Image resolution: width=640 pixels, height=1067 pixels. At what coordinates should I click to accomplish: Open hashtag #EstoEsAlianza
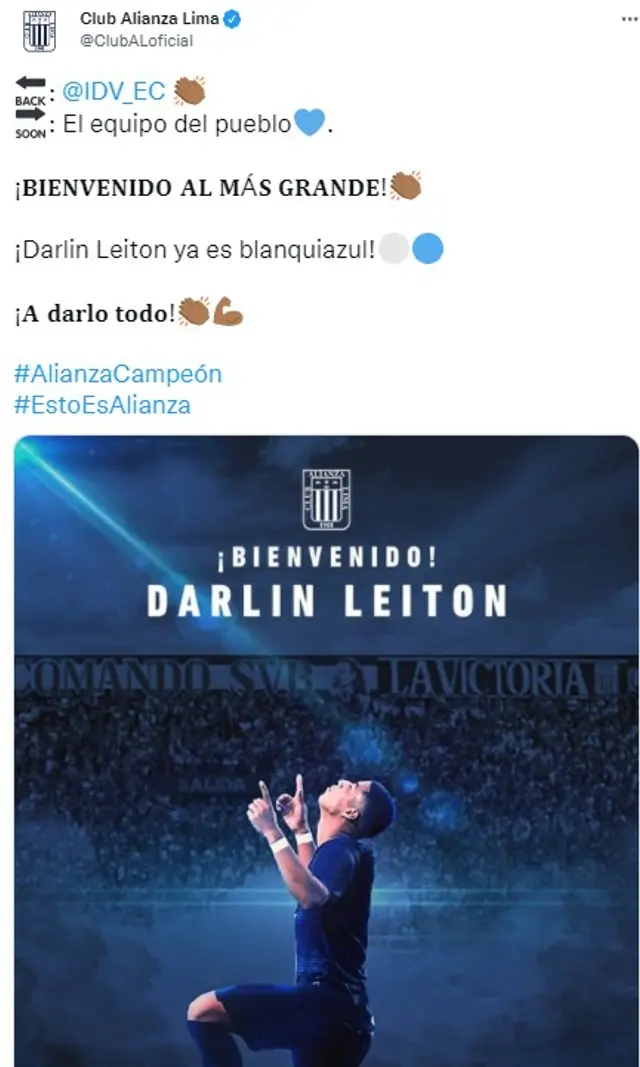[x=102, y=405]
